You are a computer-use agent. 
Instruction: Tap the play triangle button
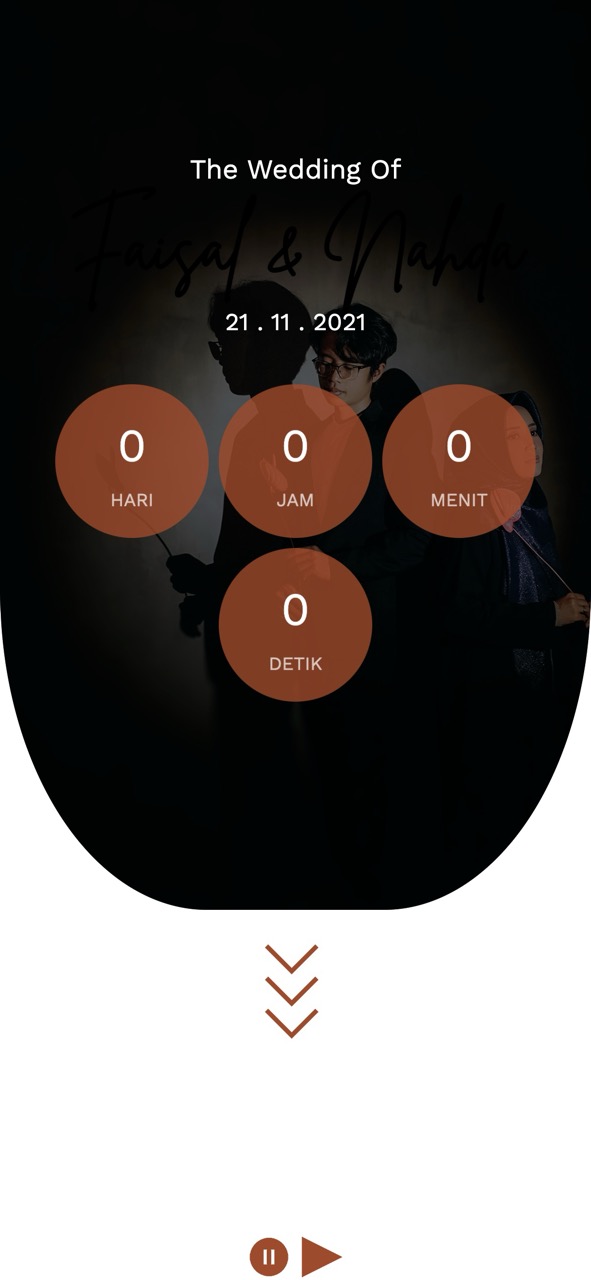321,1257
